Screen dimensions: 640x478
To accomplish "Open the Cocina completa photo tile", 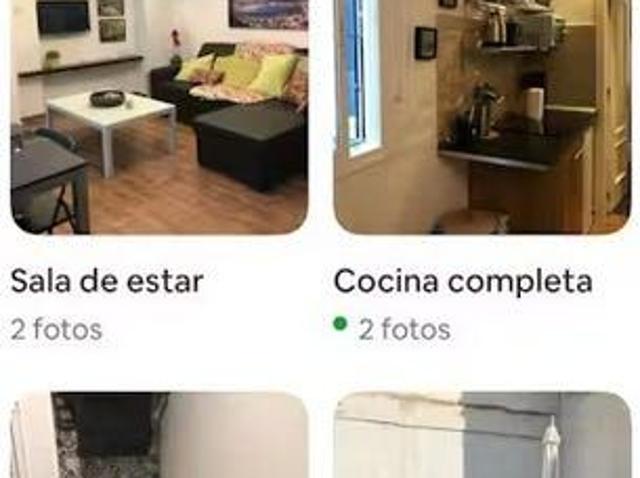I will coord(482,115).
